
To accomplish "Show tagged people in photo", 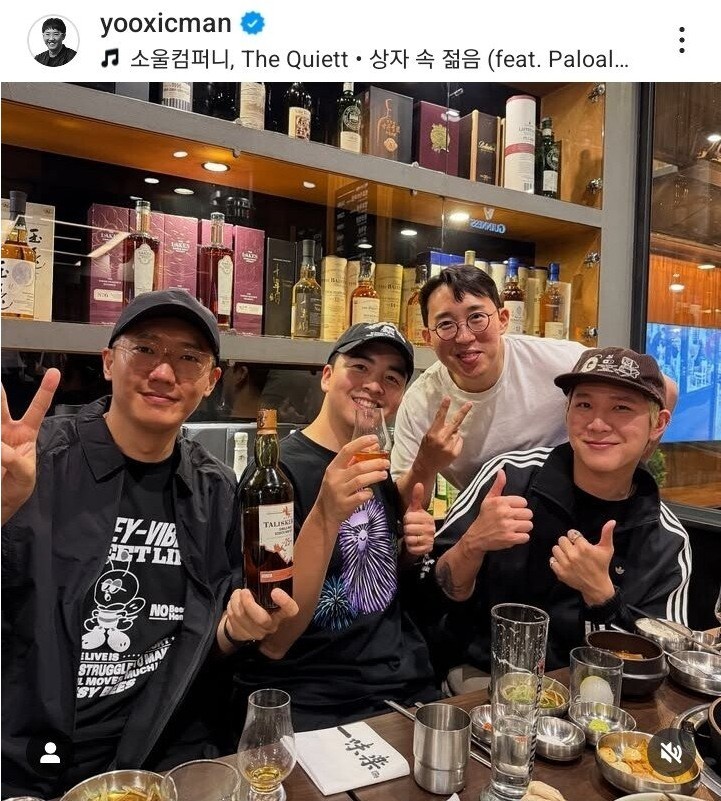I will [x=50, y=752].
